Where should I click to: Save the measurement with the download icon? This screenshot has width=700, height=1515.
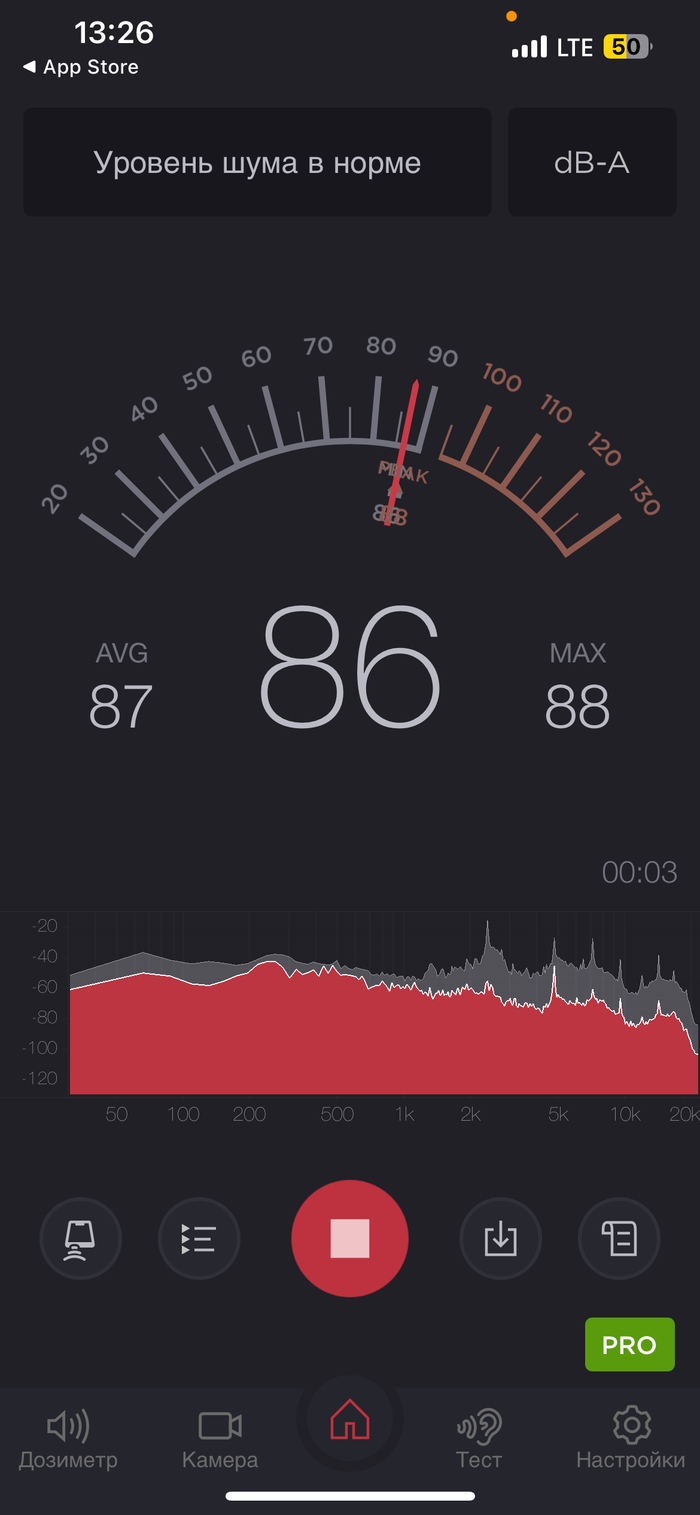pos(500,1239)
